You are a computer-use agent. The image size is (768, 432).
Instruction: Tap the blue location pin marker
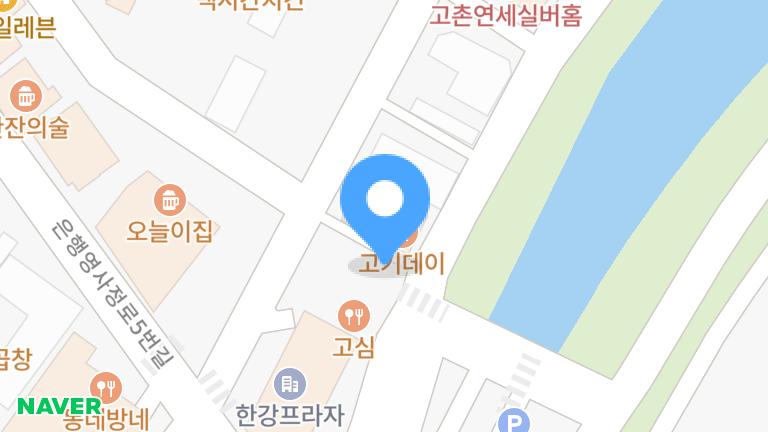385,200
